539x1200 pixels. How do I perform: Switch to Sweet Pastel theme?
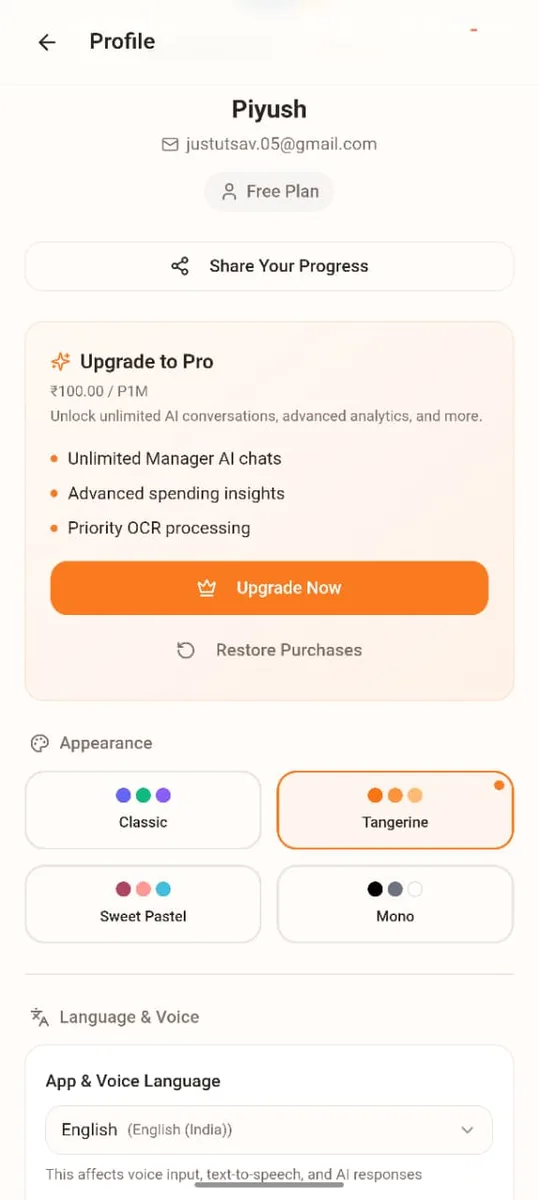click(143, 904)
